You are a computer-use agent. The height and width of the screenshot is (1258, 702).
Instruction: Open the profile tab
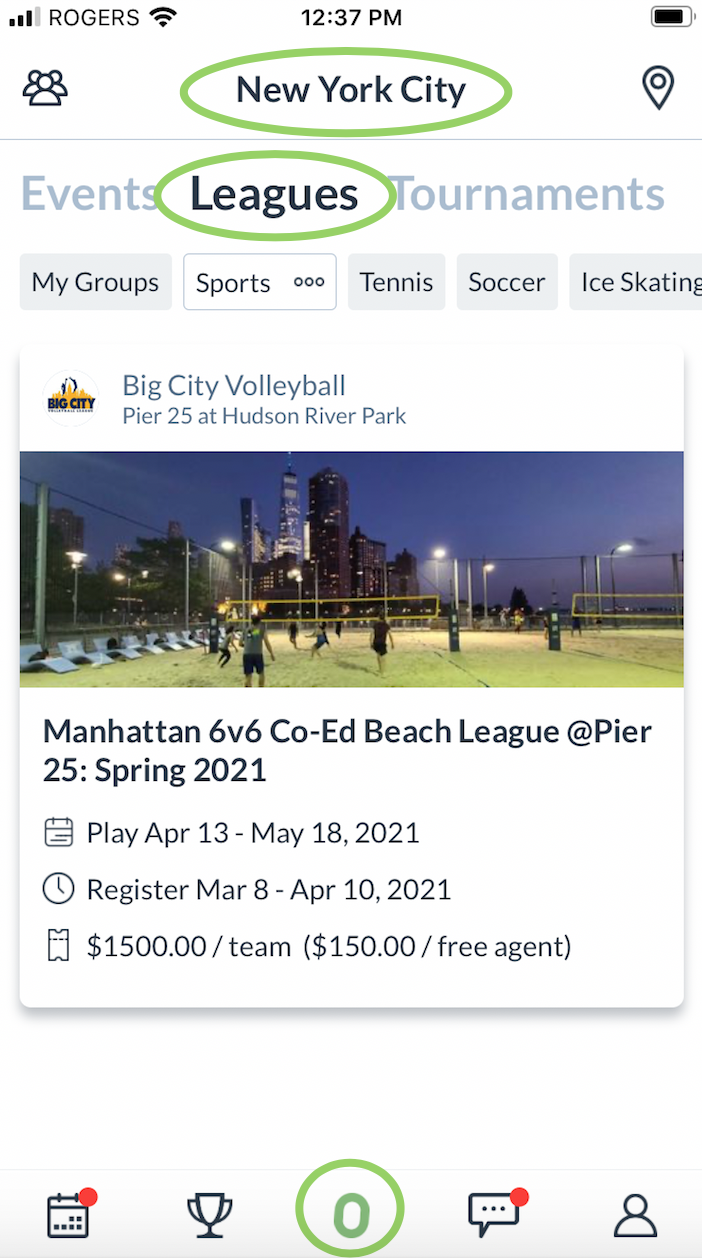coord(635,1214)
